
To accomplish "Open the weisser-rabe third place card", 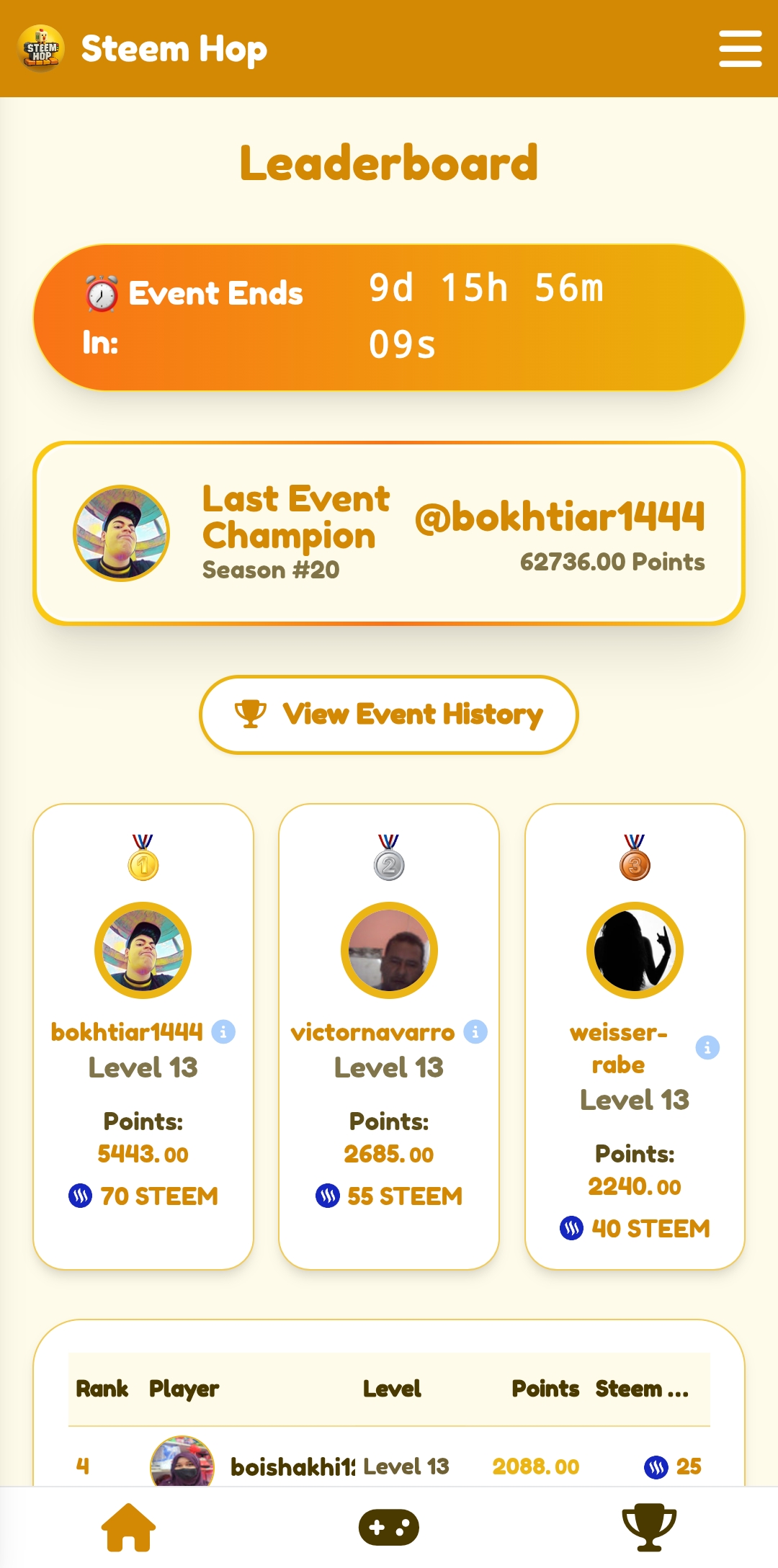I will point(635,1036).
